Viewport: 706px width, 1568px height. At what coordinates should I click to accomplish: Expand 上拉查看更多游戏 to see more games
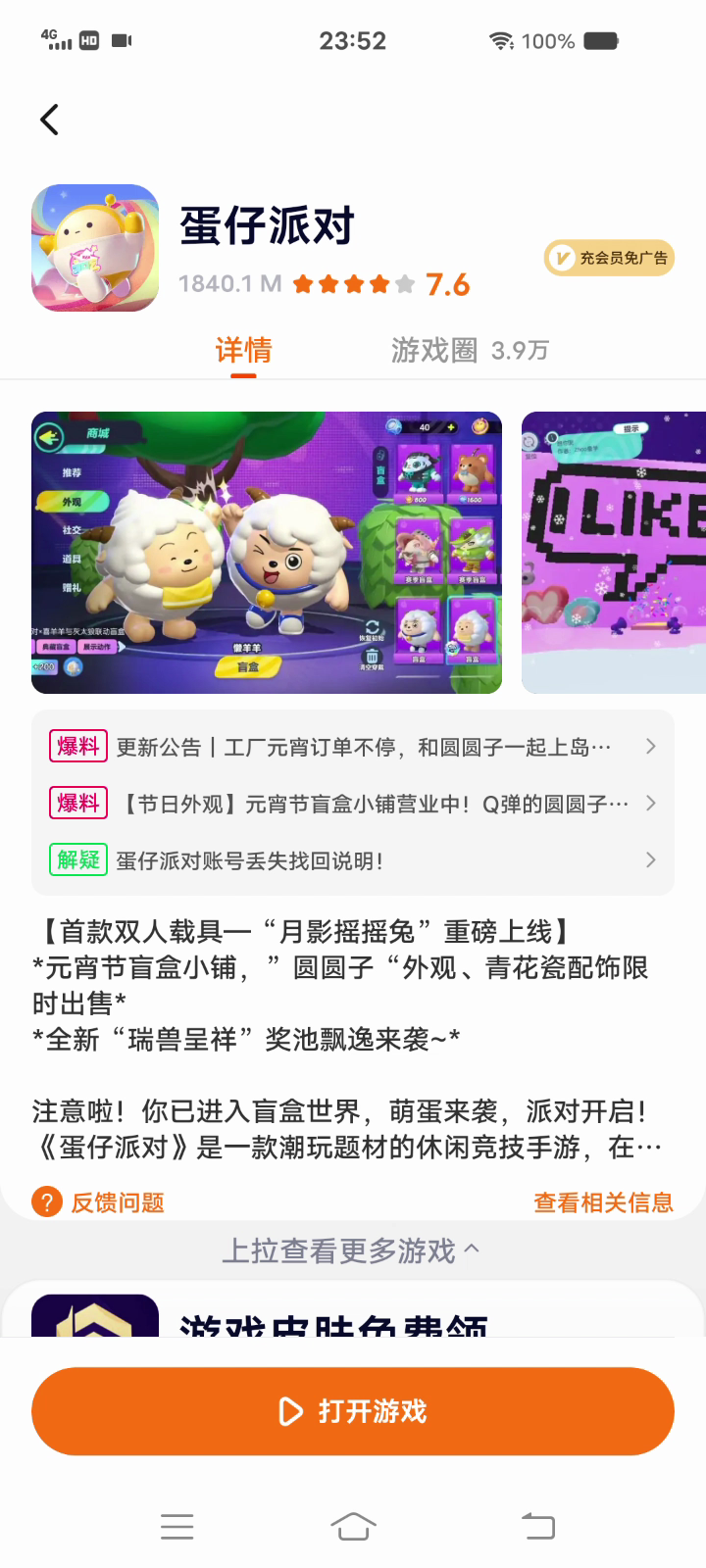[351, 1250]
